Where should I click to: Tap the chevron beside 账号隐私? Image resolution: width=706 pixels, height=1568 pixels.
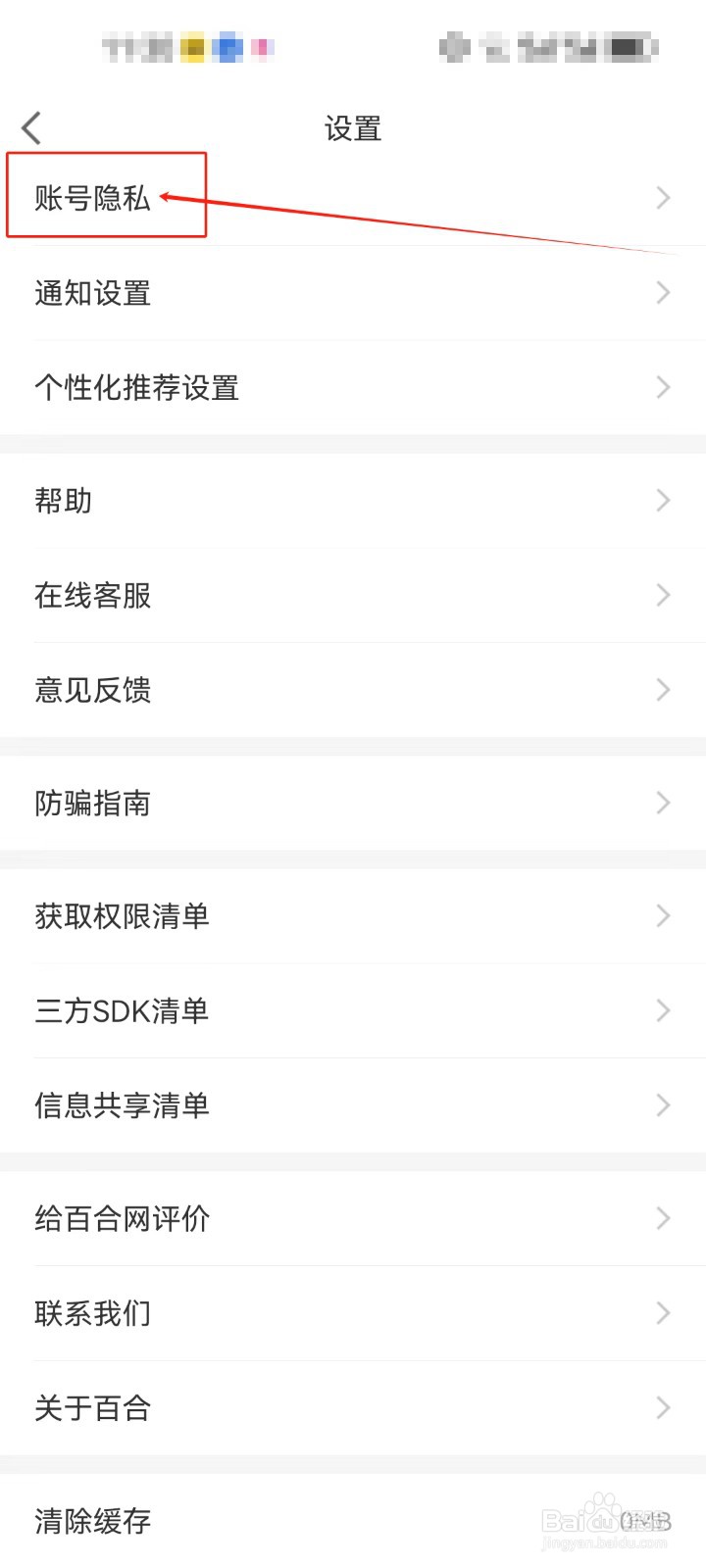coord(663,197)
